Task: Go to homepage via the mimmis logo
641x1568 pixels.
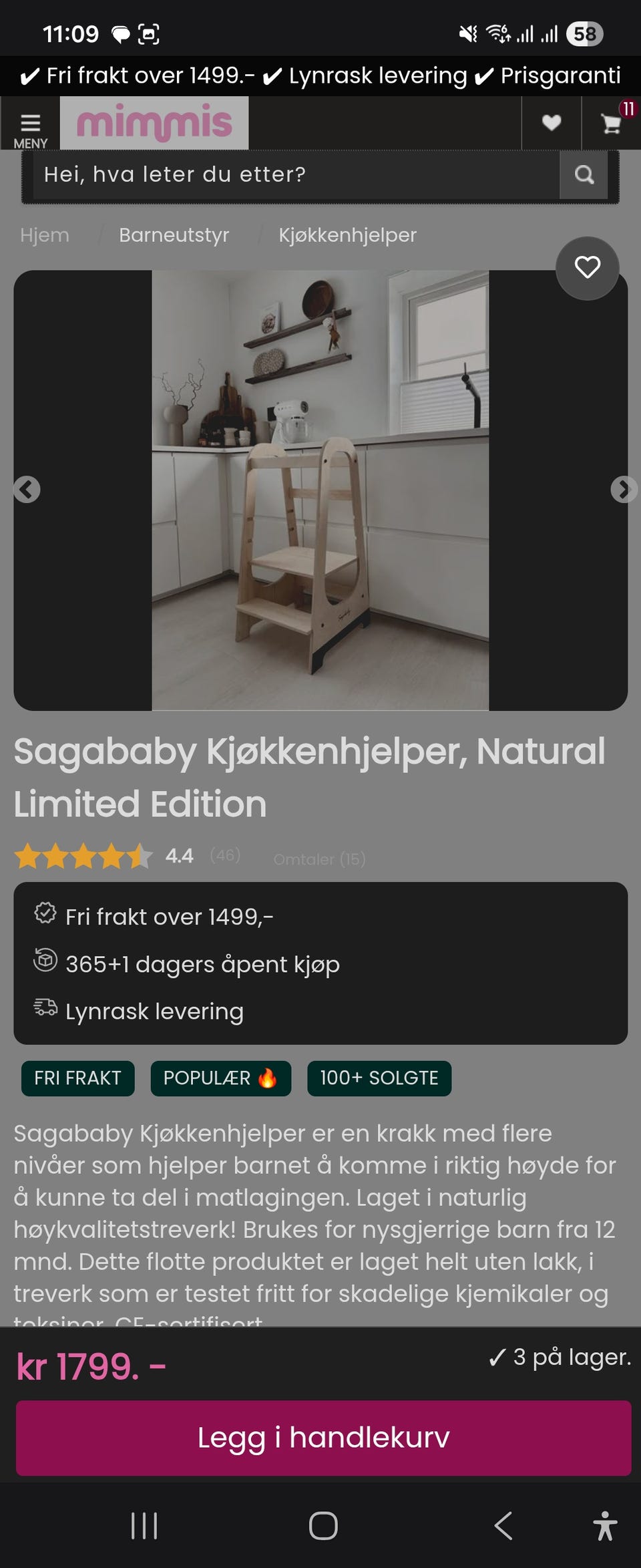Action: coord(154,124)
